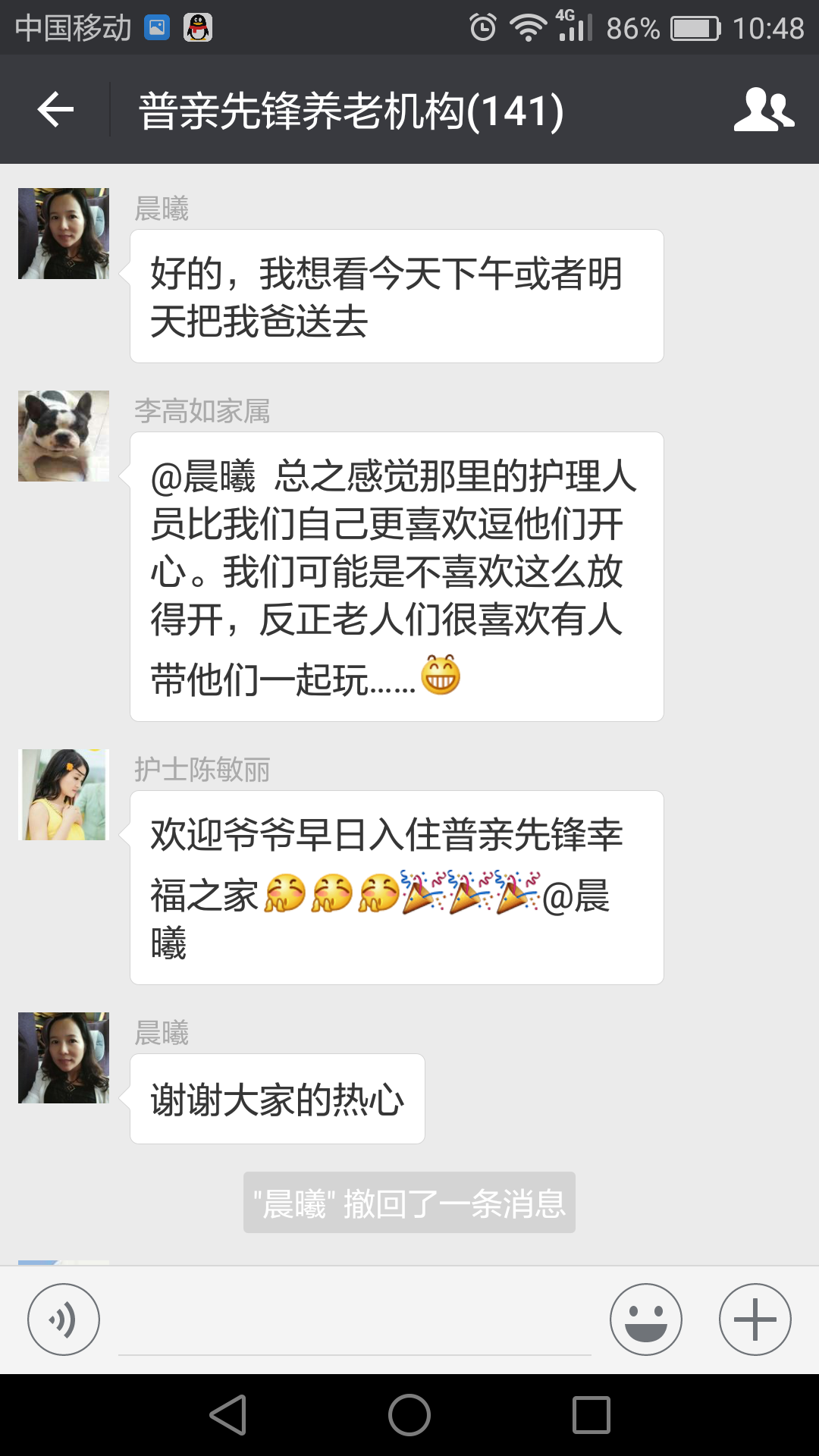
Task: Open 晨曦's avatar beside 好的 message
Action: (x=64, y=234)
